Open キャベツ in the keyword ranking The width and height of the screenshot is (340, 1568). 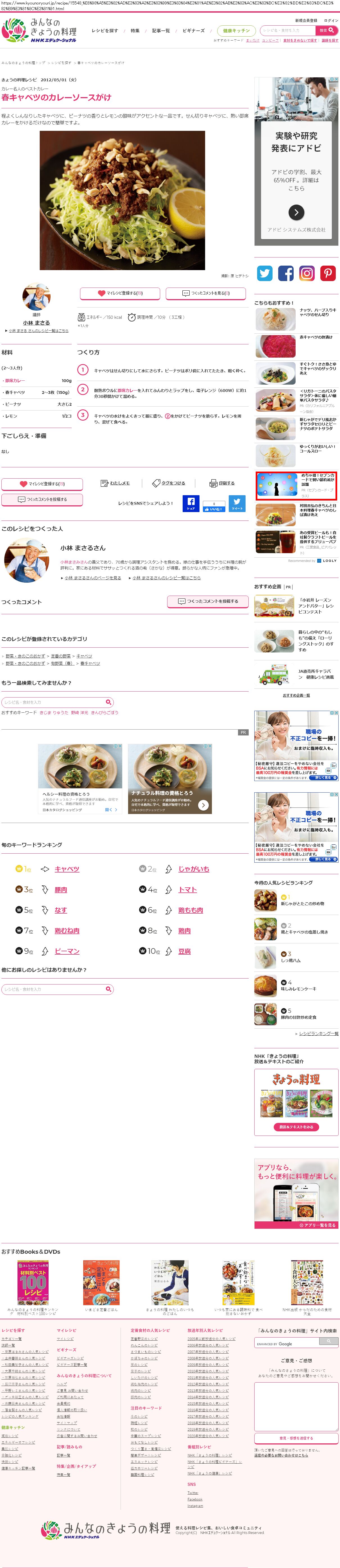(x=67, y=869)
